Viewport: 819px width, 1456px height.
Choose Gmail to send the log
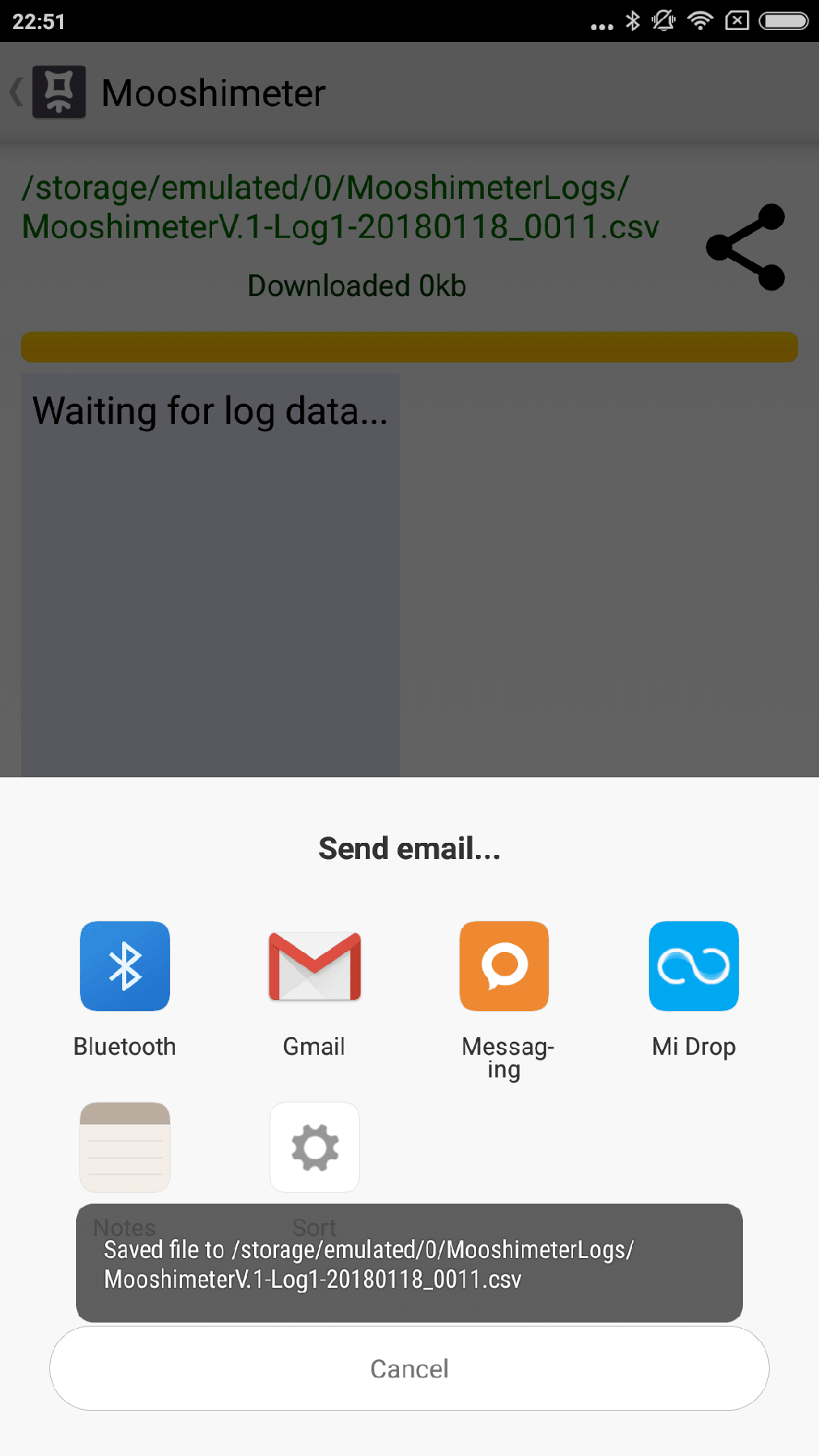(314, 967)
